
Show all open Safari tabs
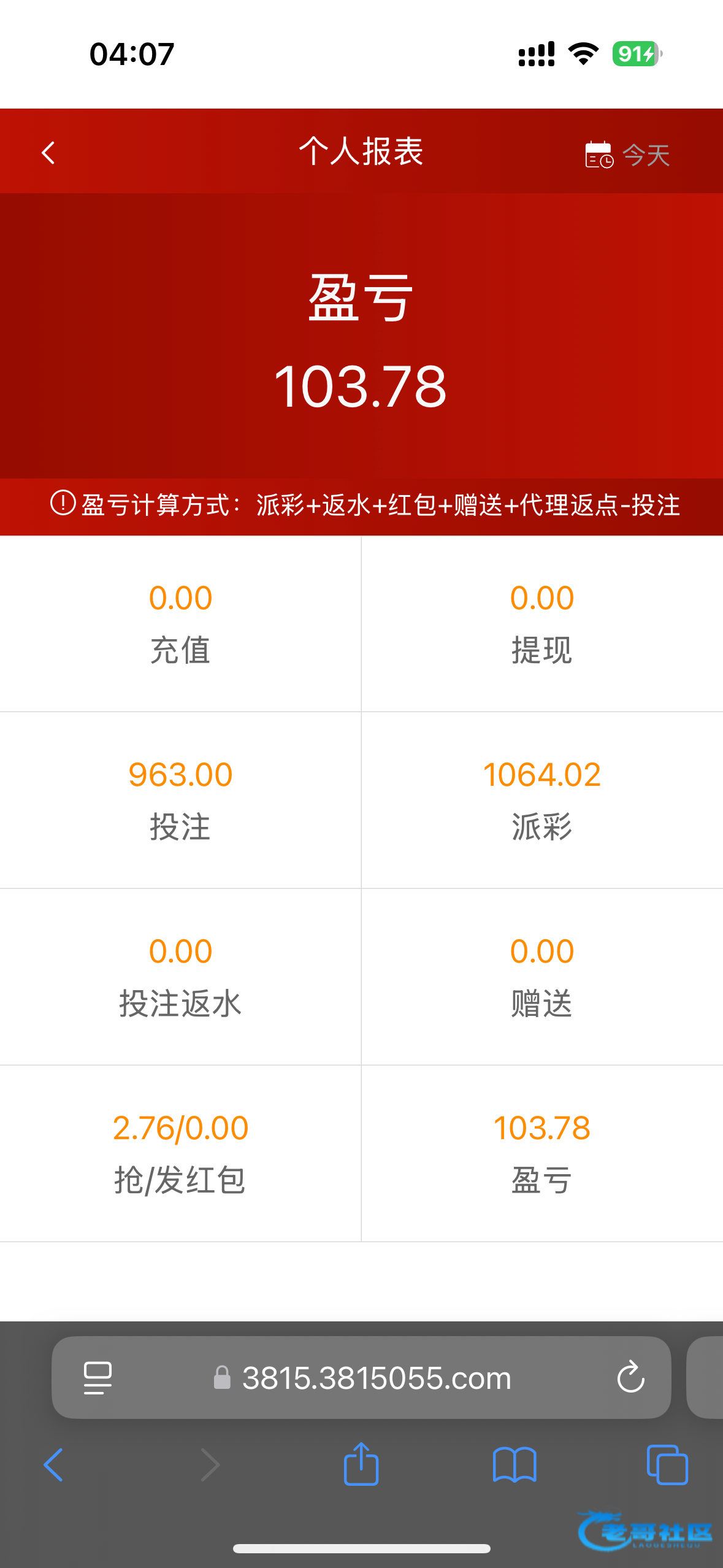(x=667, y=1465)
